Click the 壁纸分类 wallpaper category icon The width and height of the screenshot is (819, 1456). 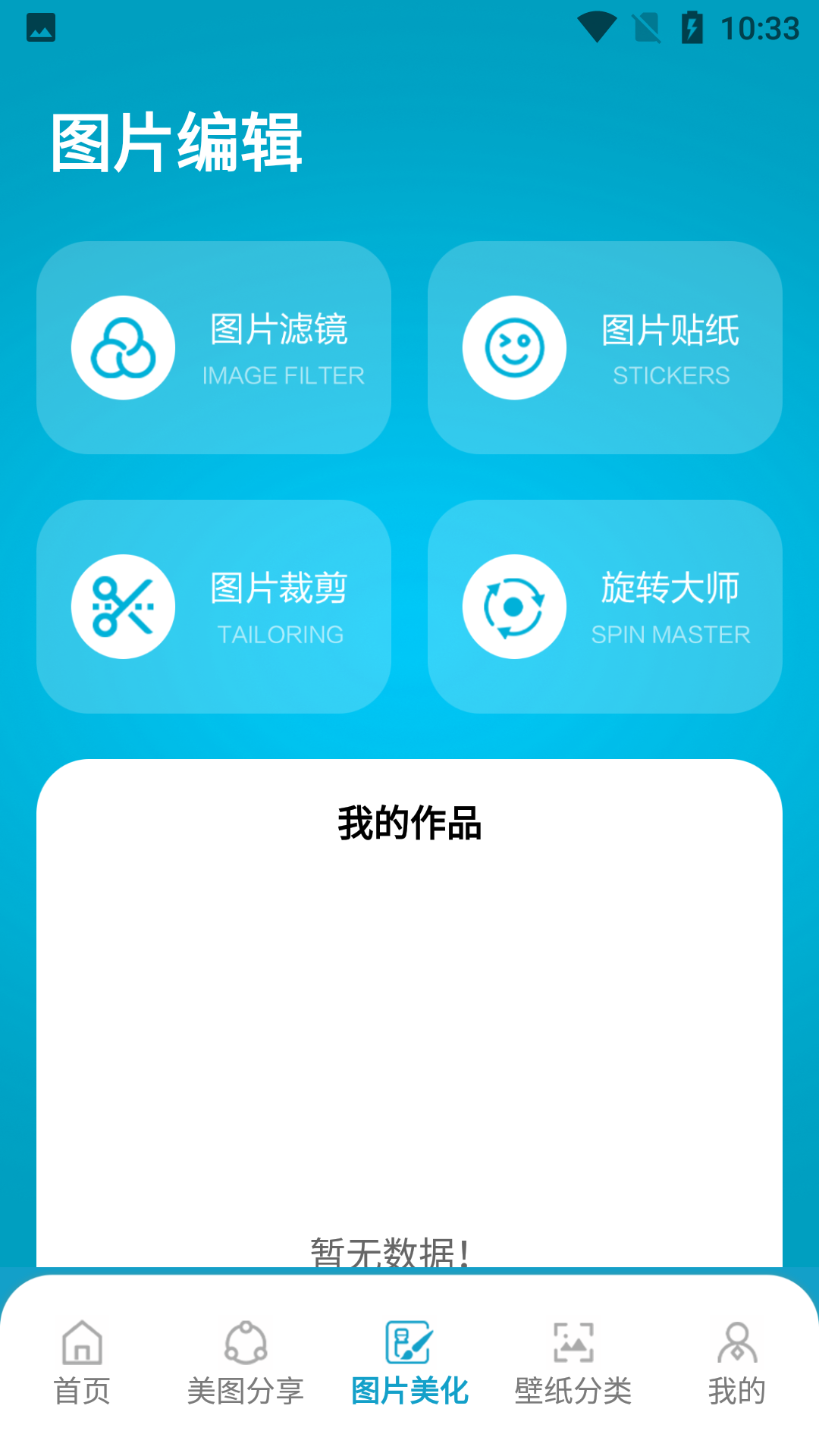(573, 1341)
